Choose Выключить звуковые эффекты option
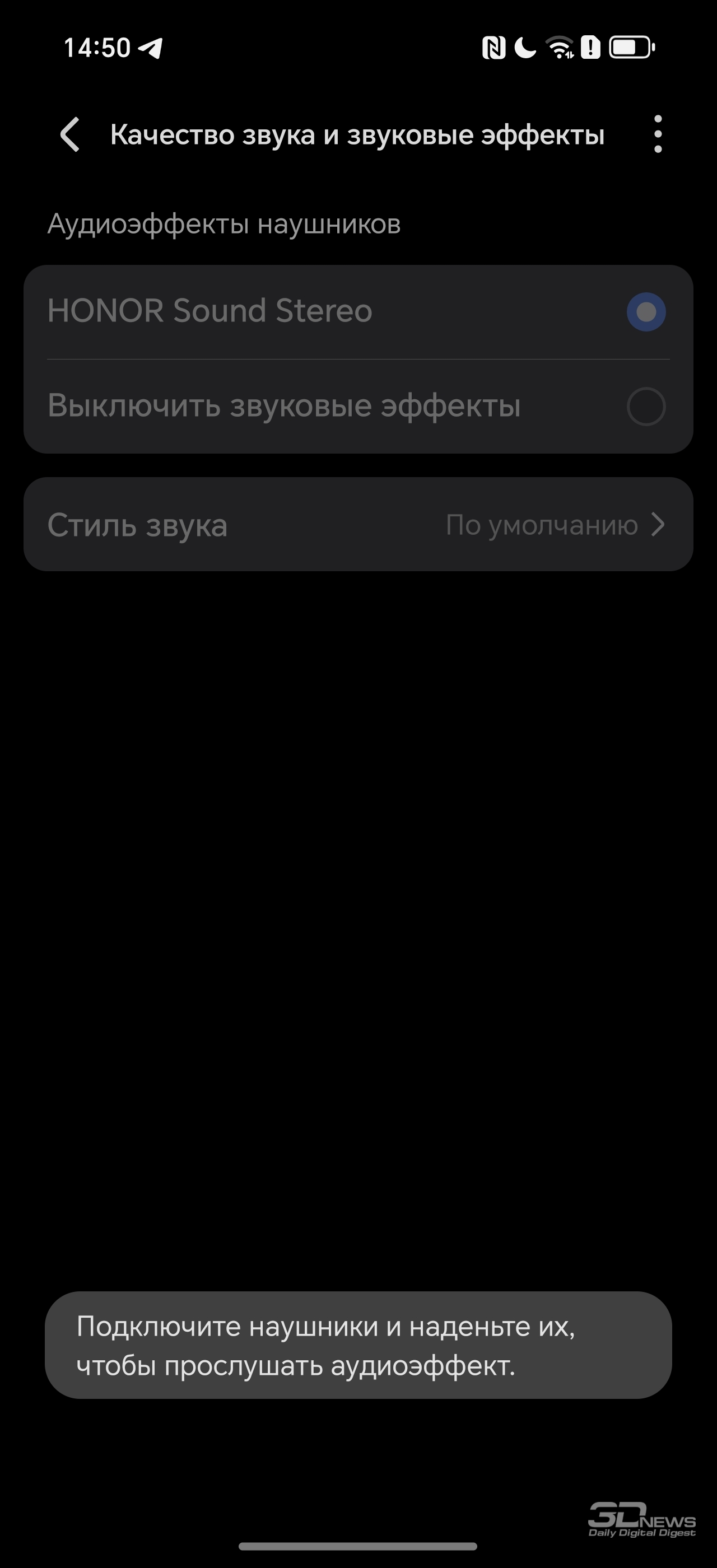This screenshot has width=717, height=1568. [x=358, y=406]
